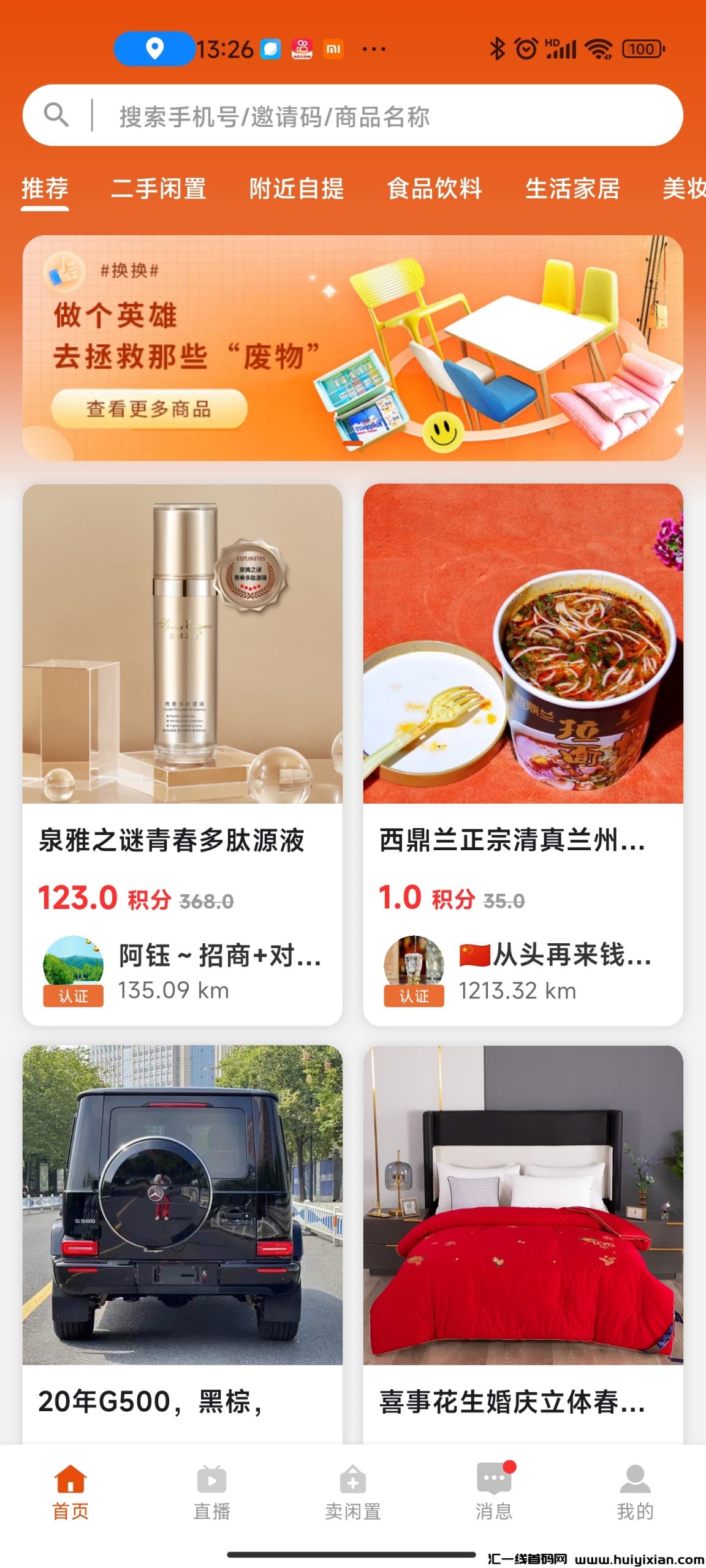This screenshot has width=706, height=1568.
Task: Go to the 首页 home tab
Action: click(x=70, y=1492)
